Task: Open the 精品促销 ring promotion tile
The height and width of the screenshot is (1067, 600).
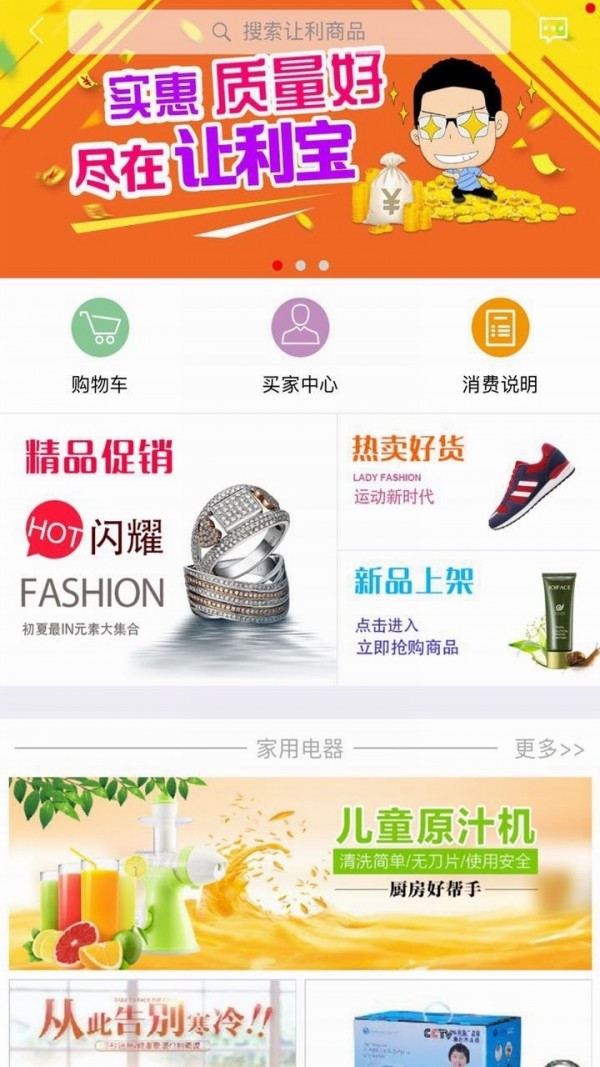Action: pyautogui.click(x=168, y=548)
